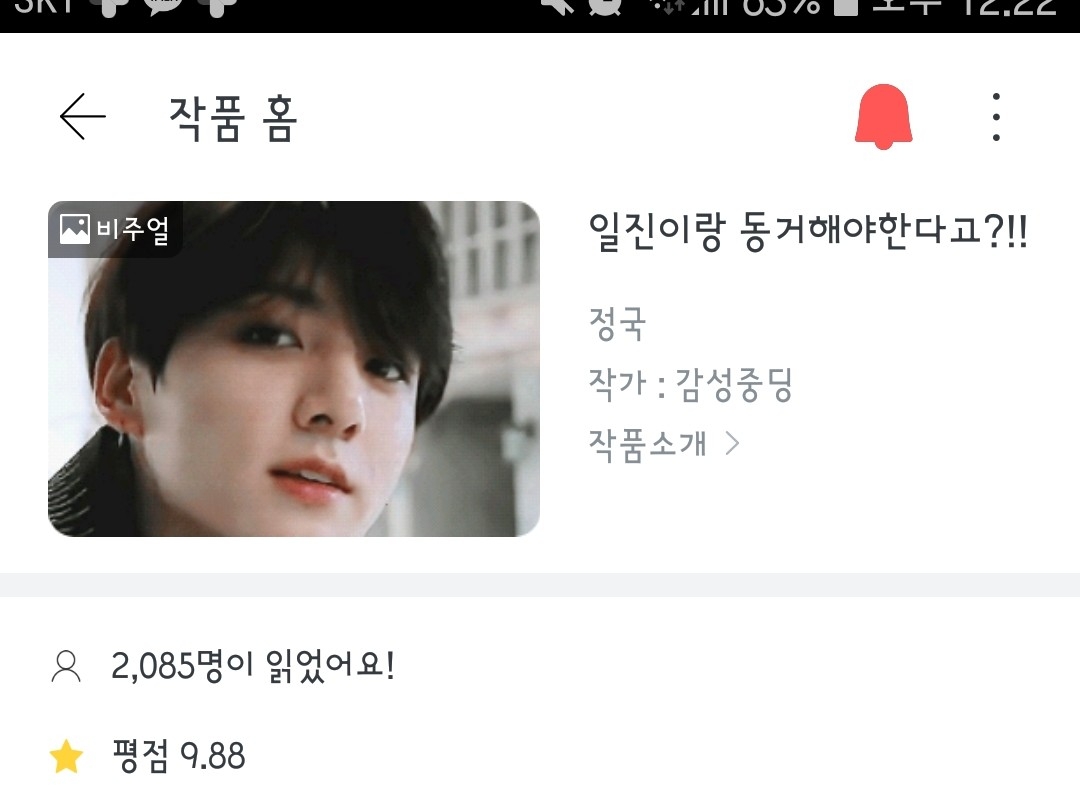Open 작품소개 details
Viewport: 1080px width, 810px height.
click(x=664, y=443)
